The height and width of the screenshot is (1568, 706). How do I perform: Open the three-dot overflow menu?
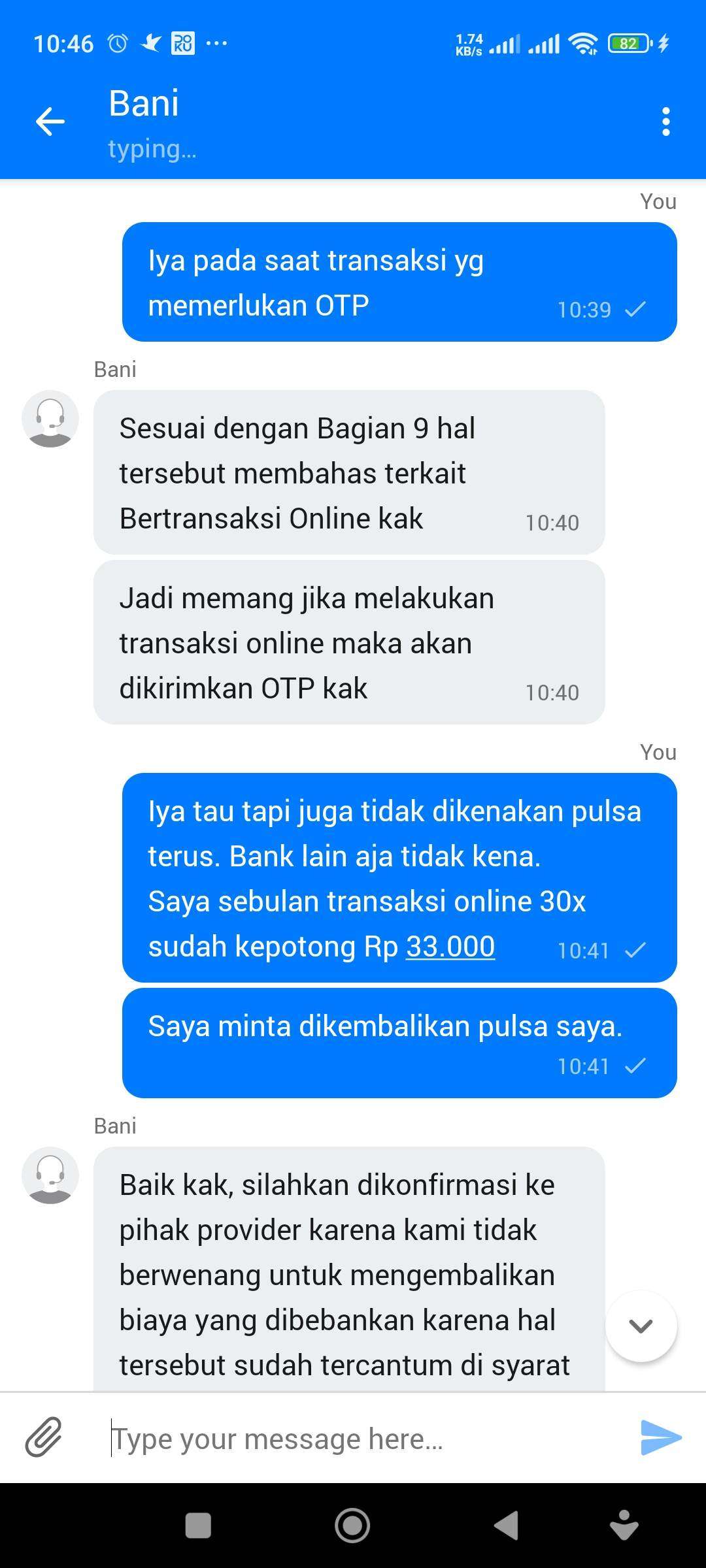(665, 122)
